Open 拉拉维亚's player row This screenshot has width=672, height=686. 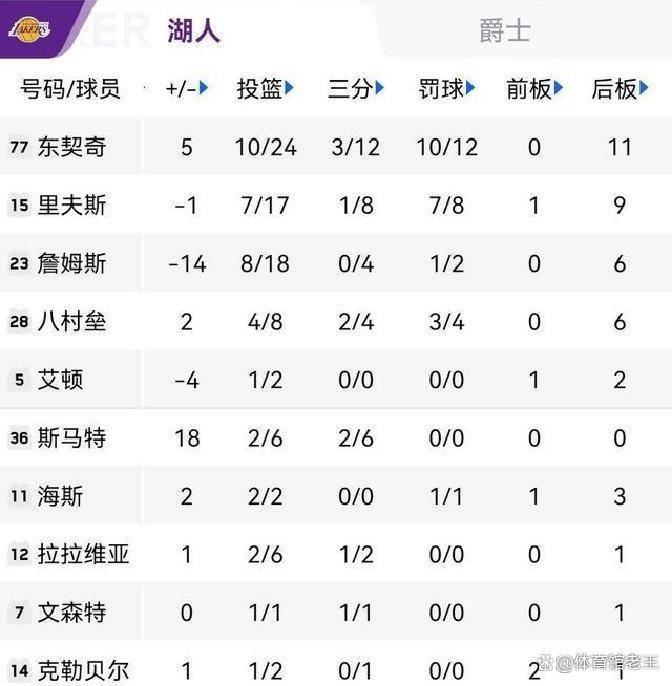(x=83, y=554)
